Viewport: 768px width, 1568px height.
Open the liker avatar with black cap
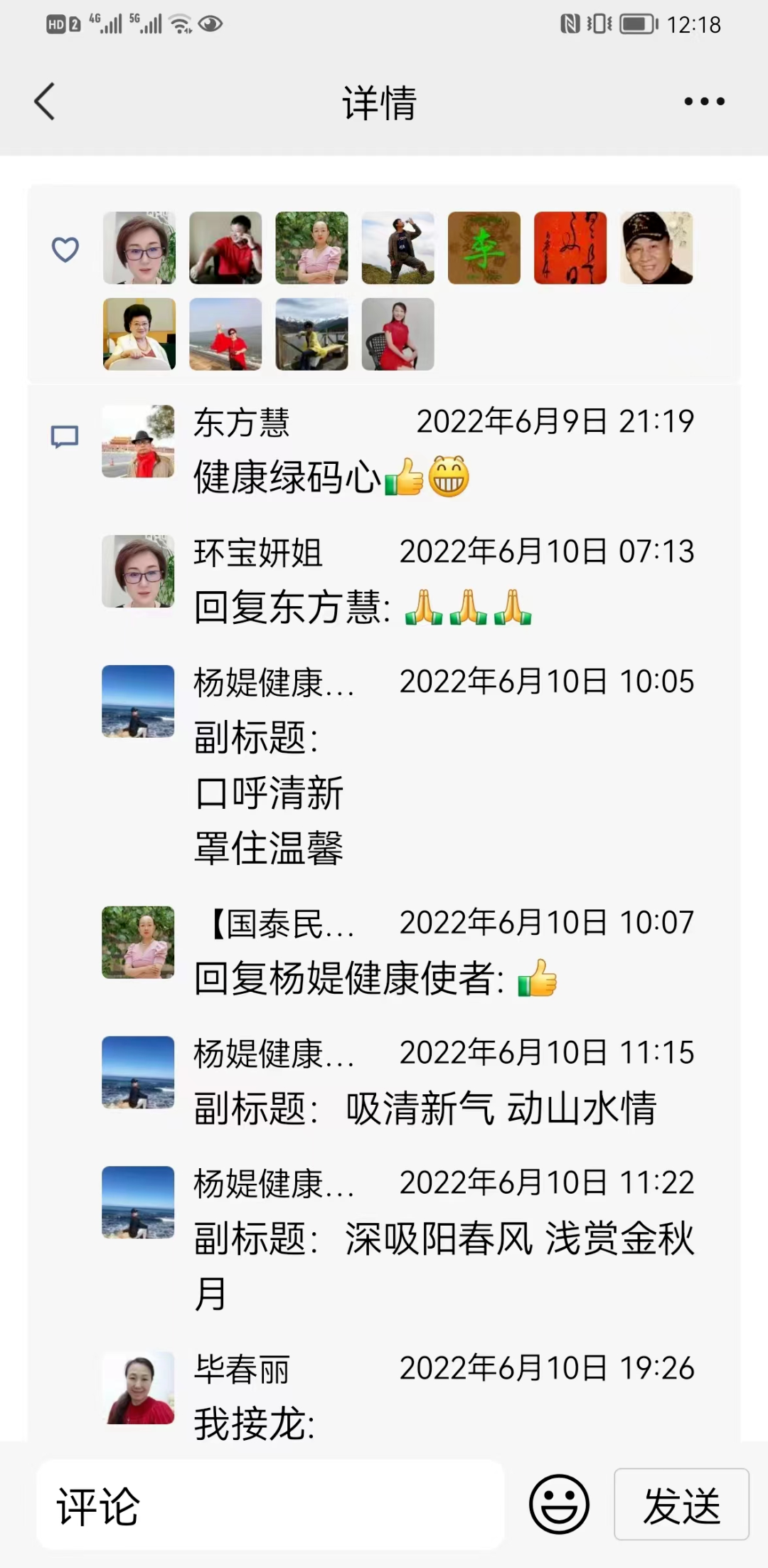(656, 248)
